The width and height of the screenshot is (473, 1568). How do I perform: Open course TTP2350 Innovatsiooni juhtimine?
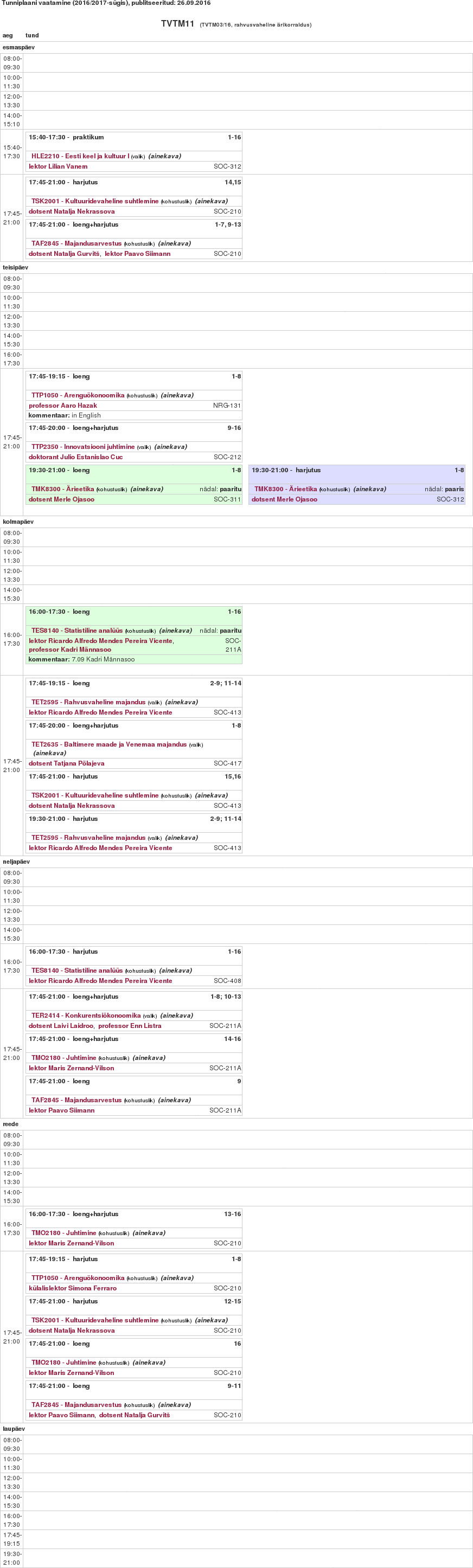[83, 447]
